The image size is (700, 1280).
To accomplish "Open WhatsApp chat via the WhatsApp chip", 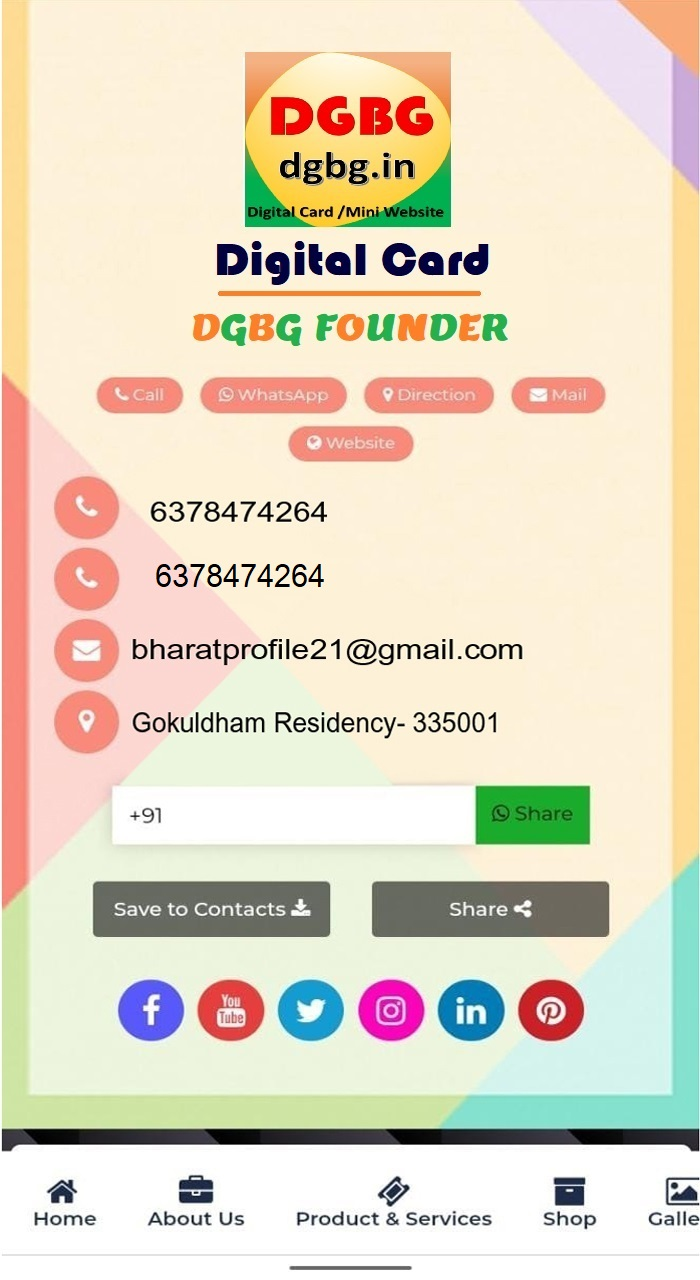I will tap(273, 395).
